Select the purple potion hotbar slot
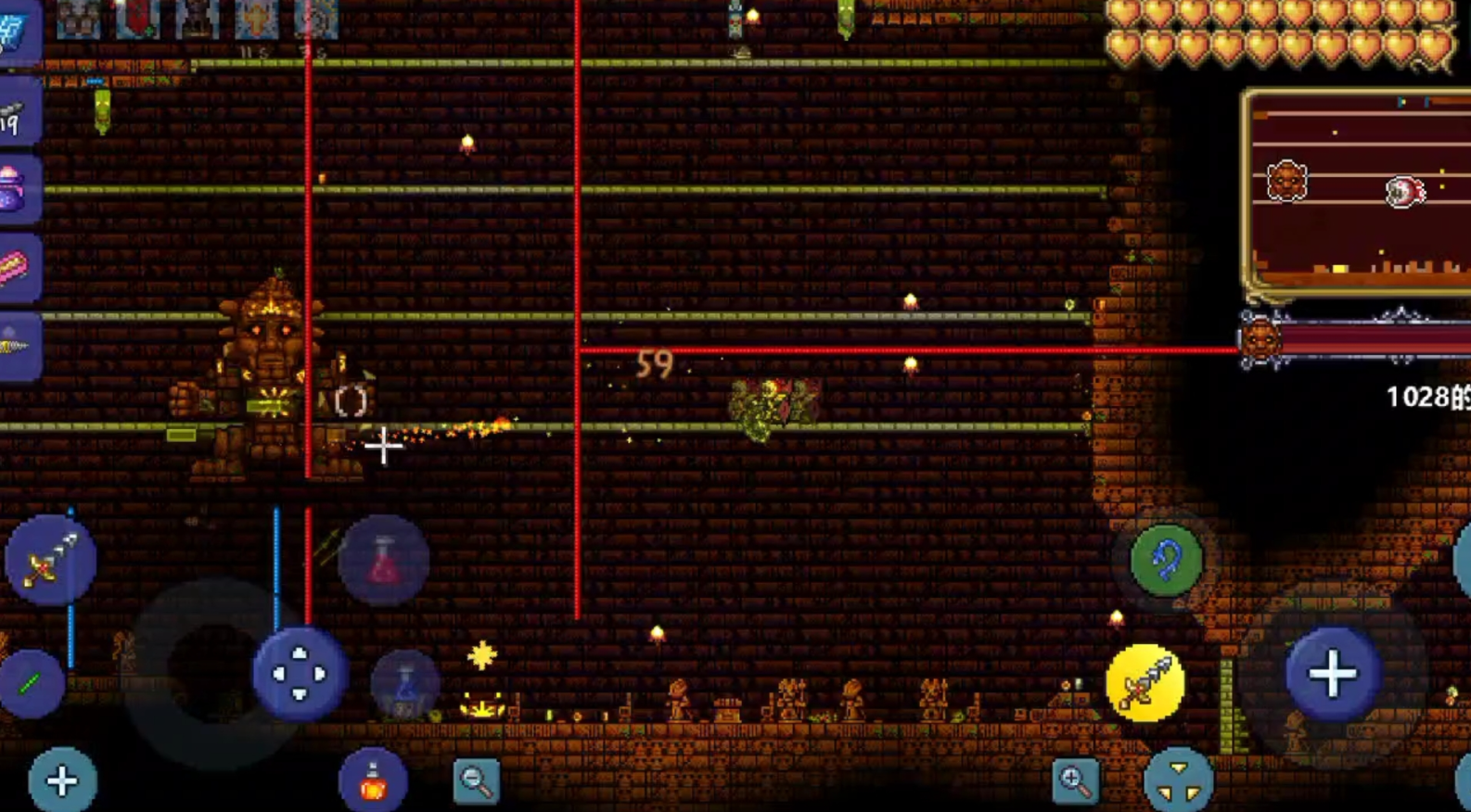 click(x=17, y=190)
